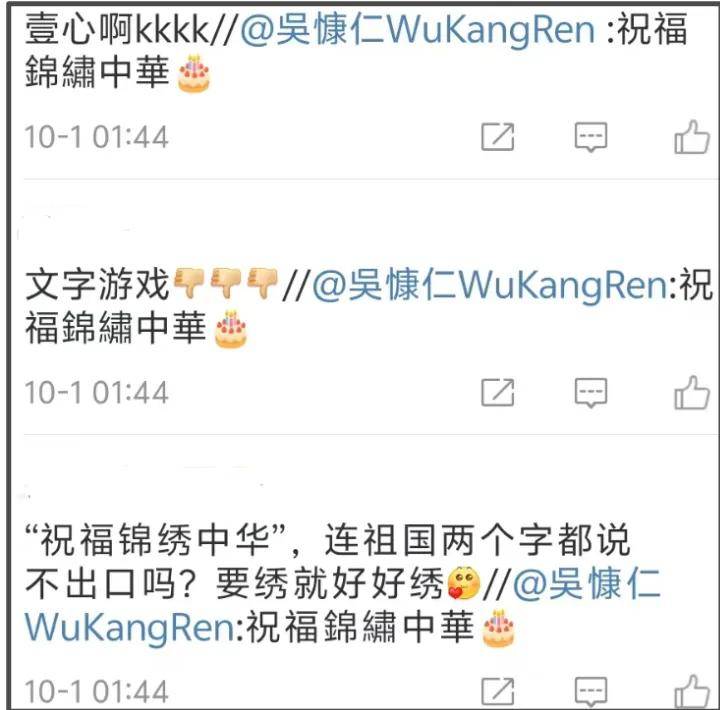Comment on the "连祖国两个字都说不出口吗" post

pyautogui.click(x=590, y=690)
